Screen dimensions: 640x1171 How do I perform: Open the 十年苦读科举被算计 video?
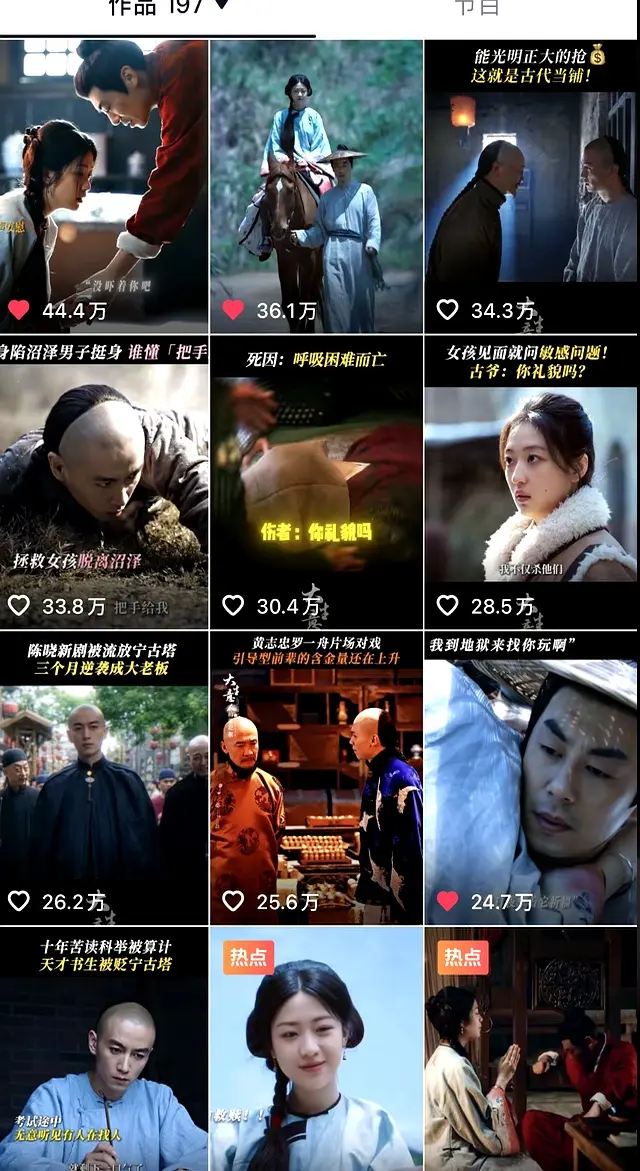(104, 1050)
